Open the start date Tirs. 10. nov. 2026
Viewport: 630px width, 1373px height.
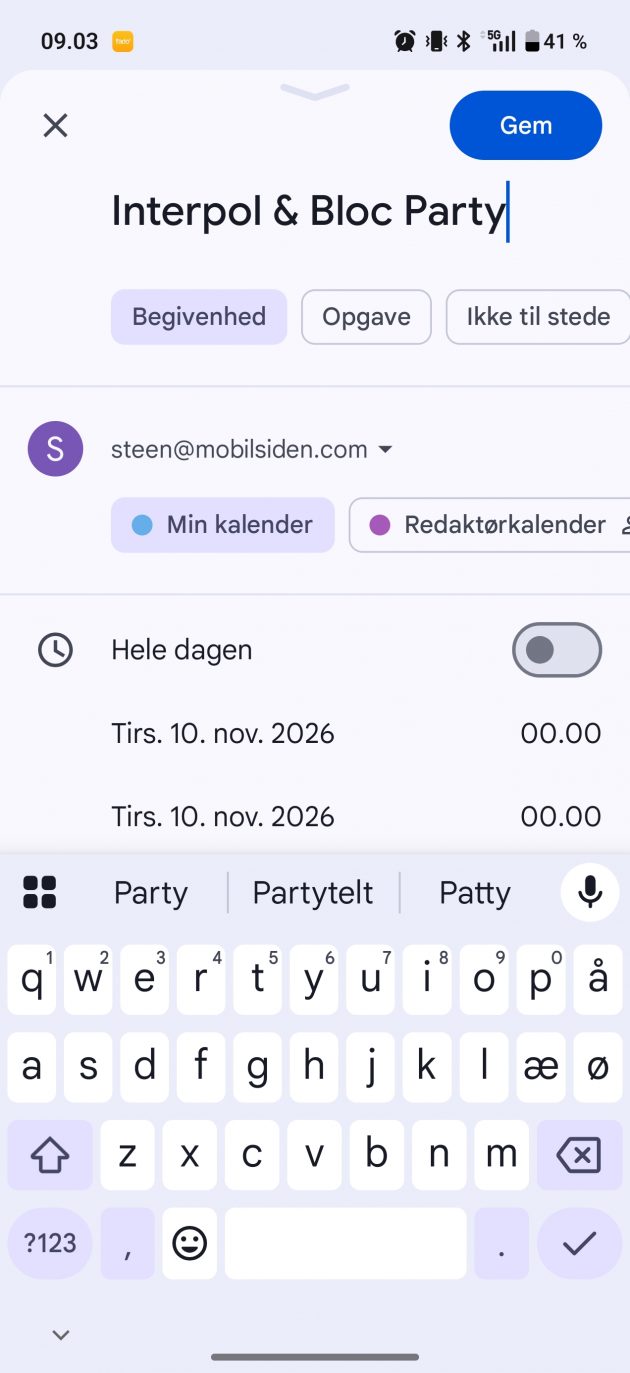(x=222, y=733)
